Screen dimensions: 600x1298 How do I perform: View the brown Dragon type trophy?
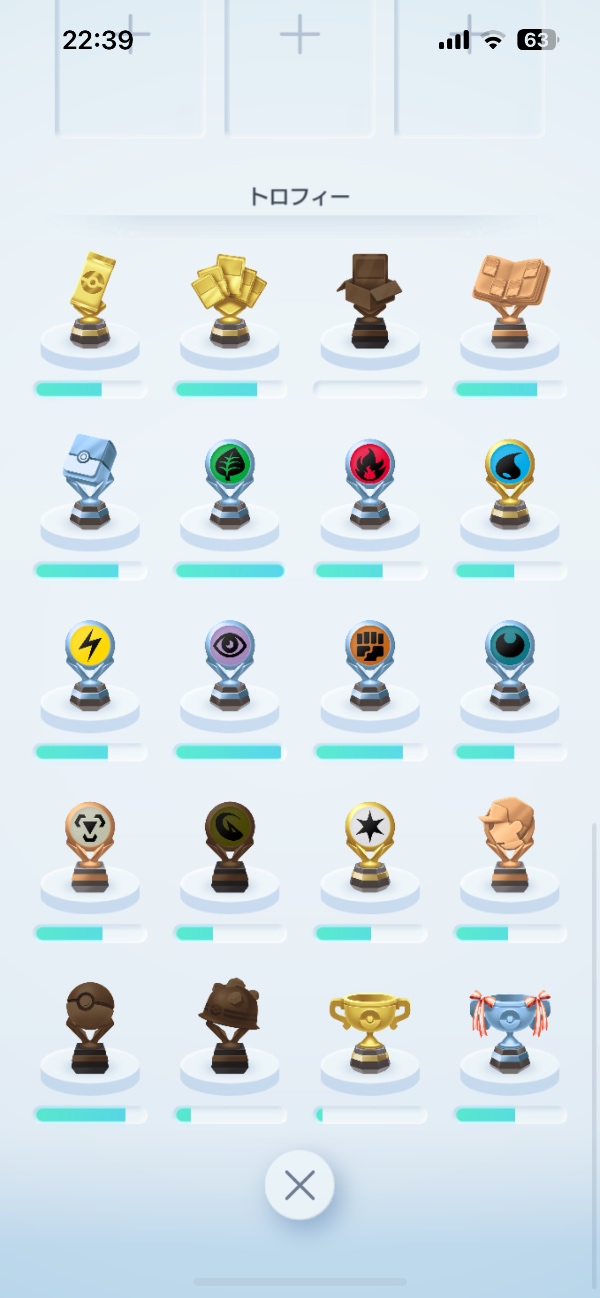[230, 845]
